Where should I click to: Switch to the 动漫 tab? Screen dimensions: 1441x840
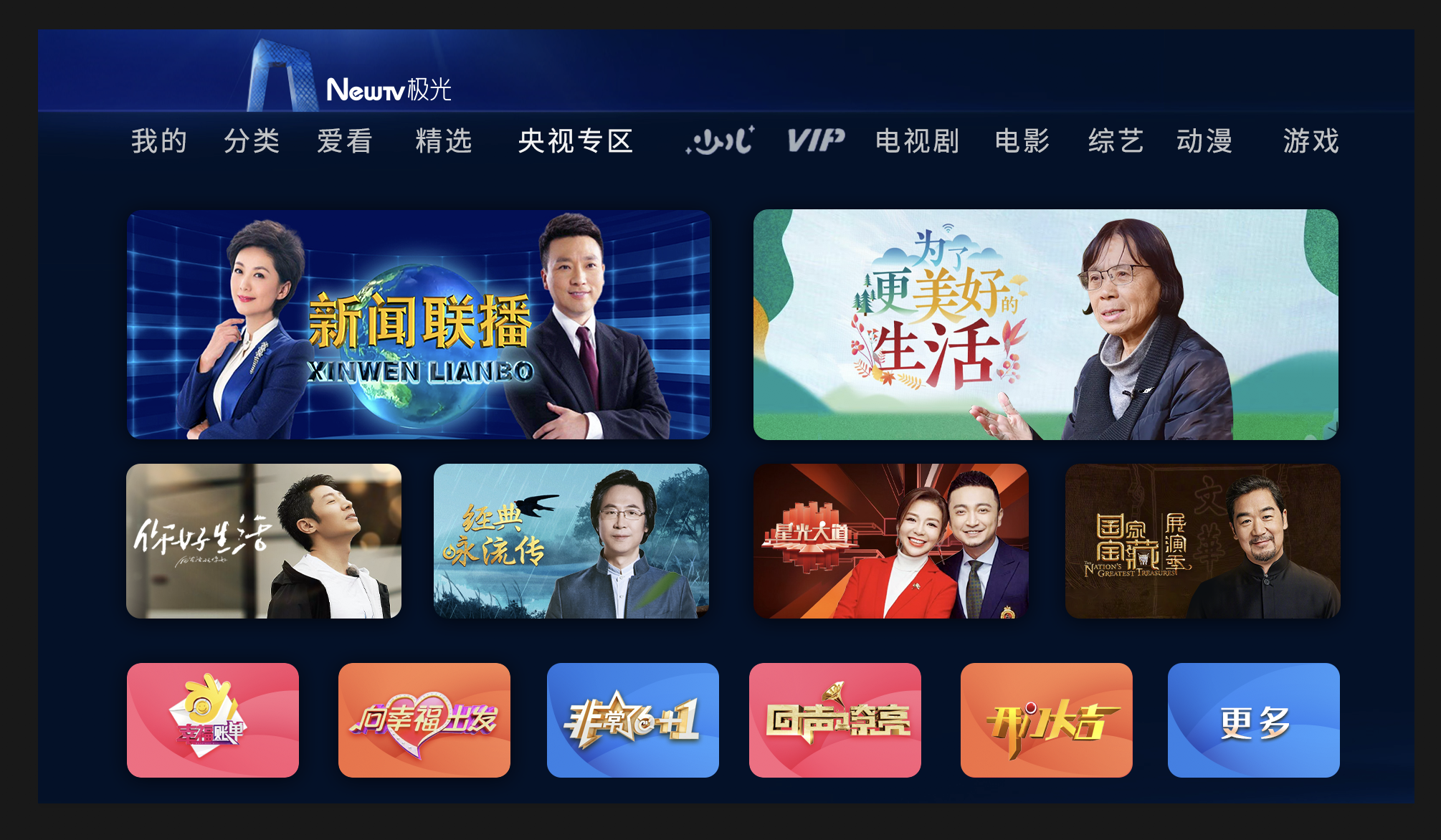[x=1204, y=141]
